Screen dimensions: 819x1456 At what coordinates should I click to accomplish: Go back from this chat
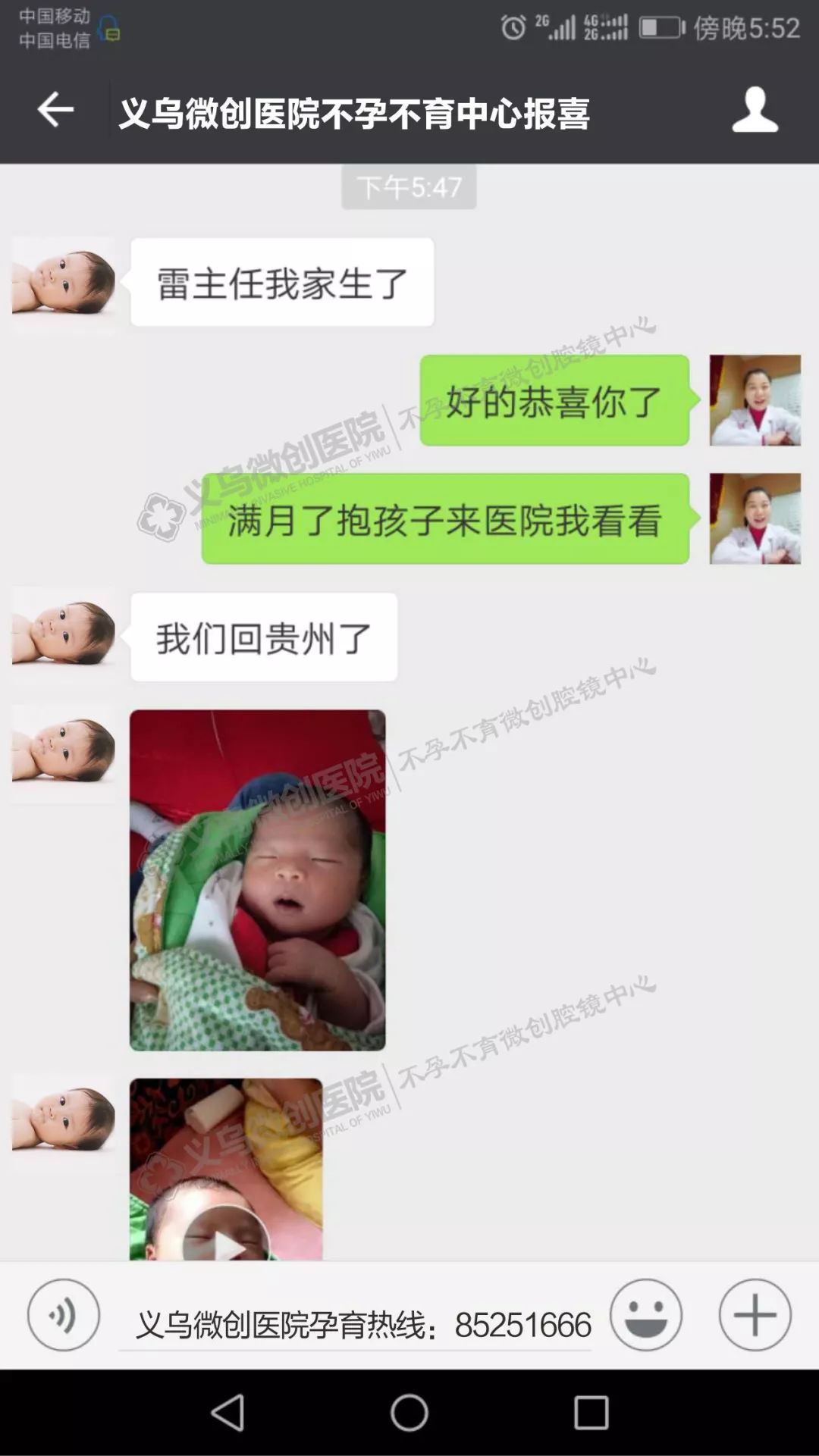[55, 111]
